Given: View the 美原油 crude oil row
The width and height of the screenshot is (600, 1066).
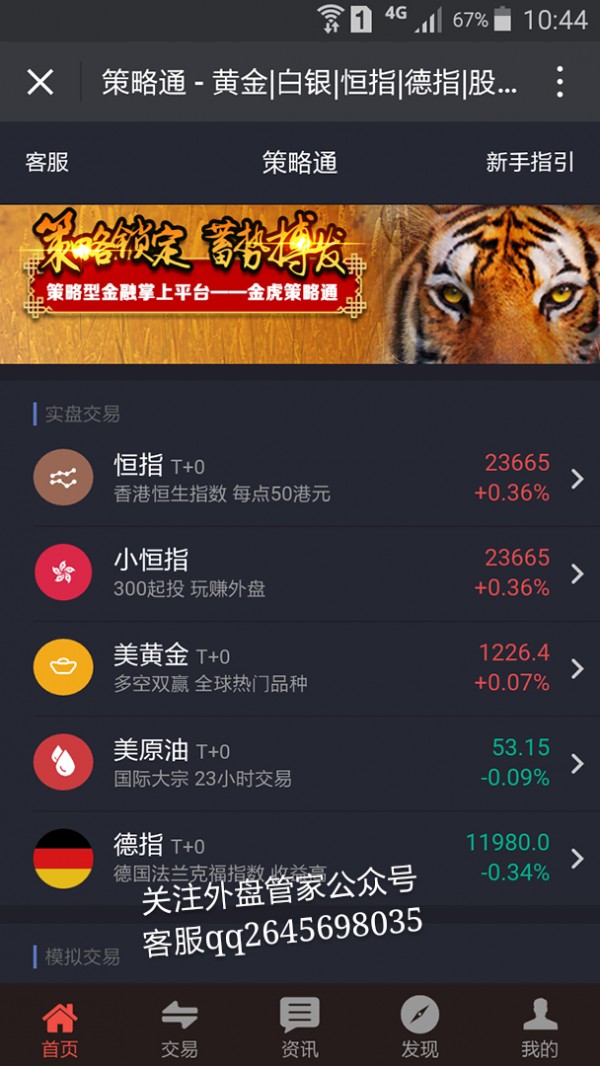Looking at the screenshot, I should click(300, 762).
